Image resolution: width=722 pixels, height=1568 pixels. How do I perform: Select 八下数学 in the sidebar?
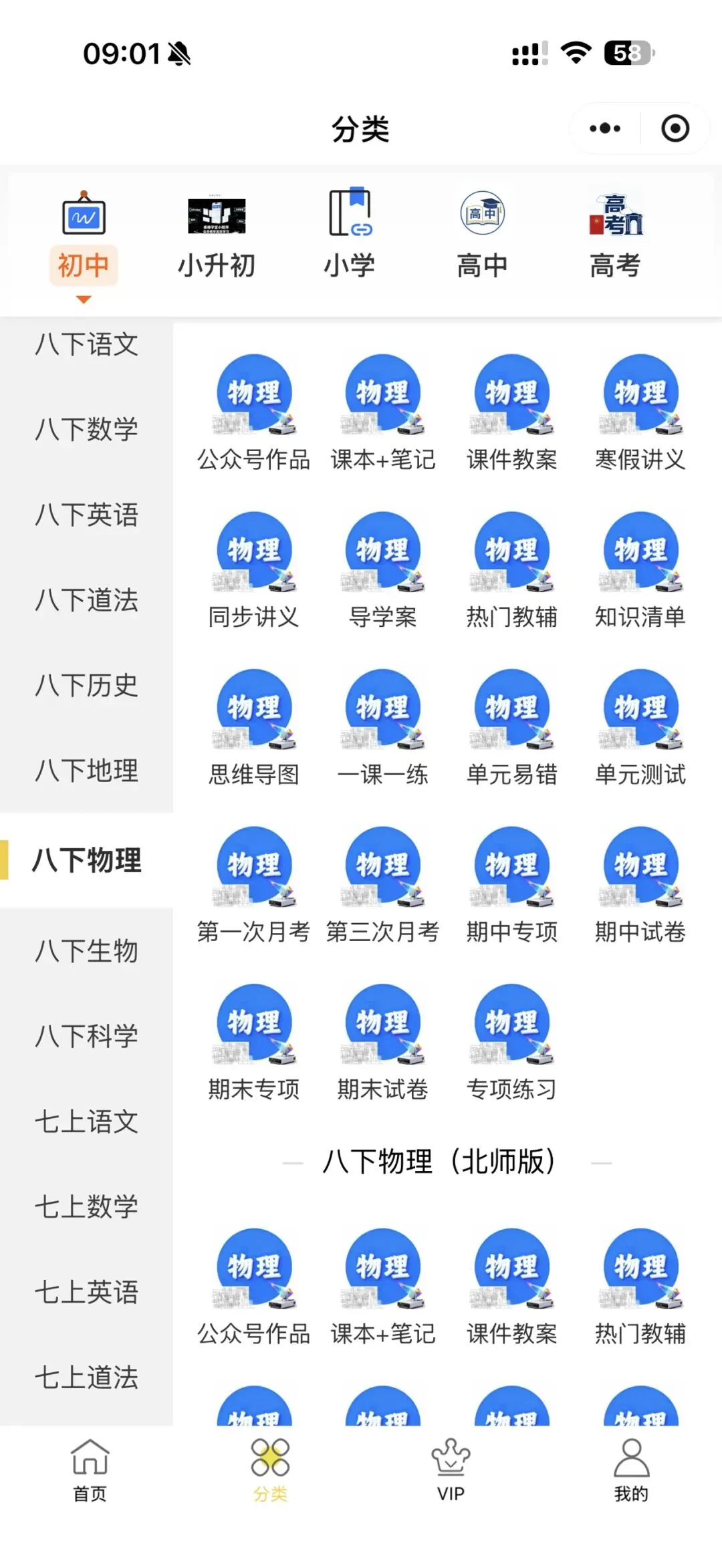coord(87,429)
